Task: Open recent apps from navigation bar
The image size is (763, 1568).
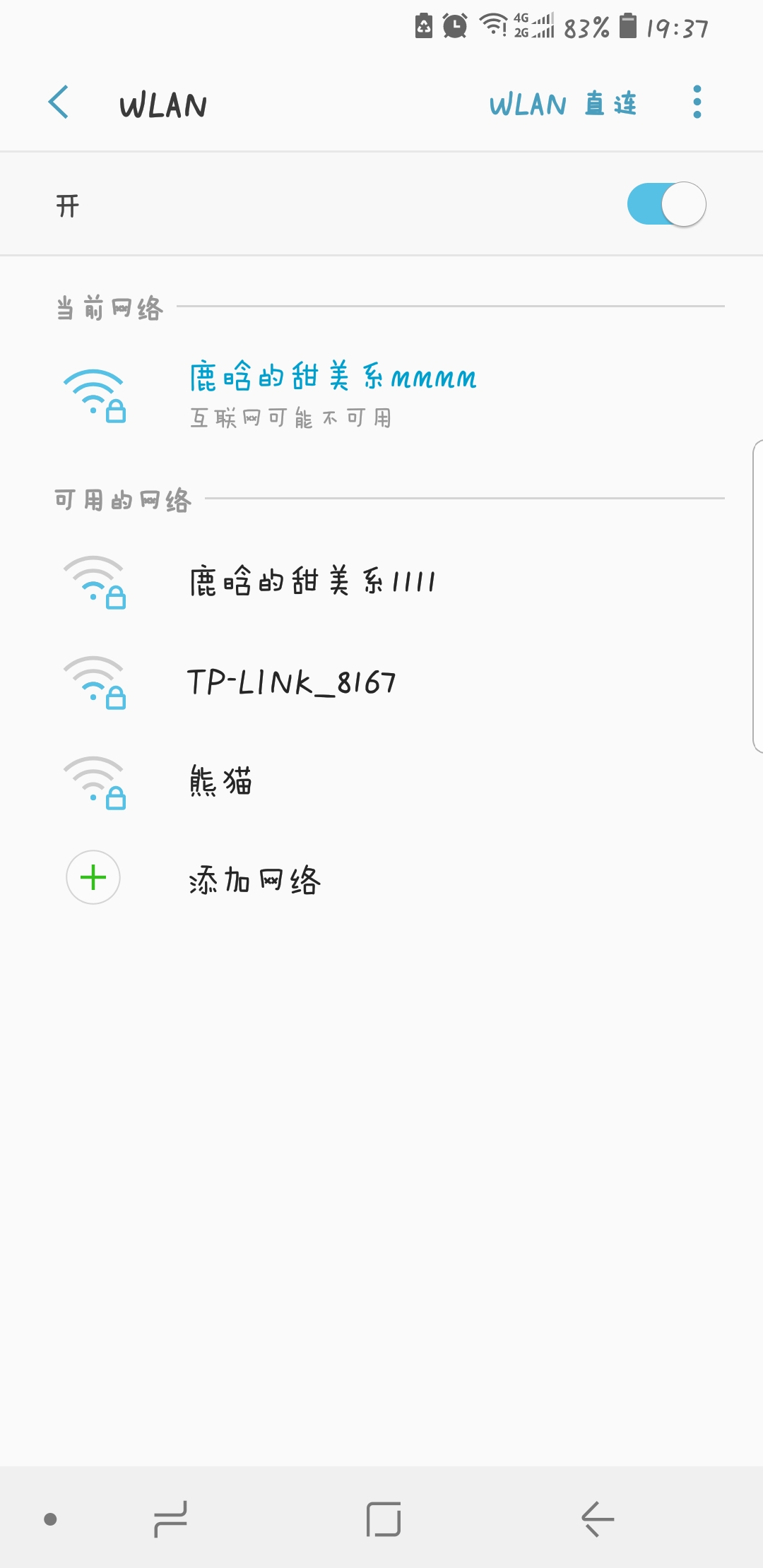Action: 171,1519
